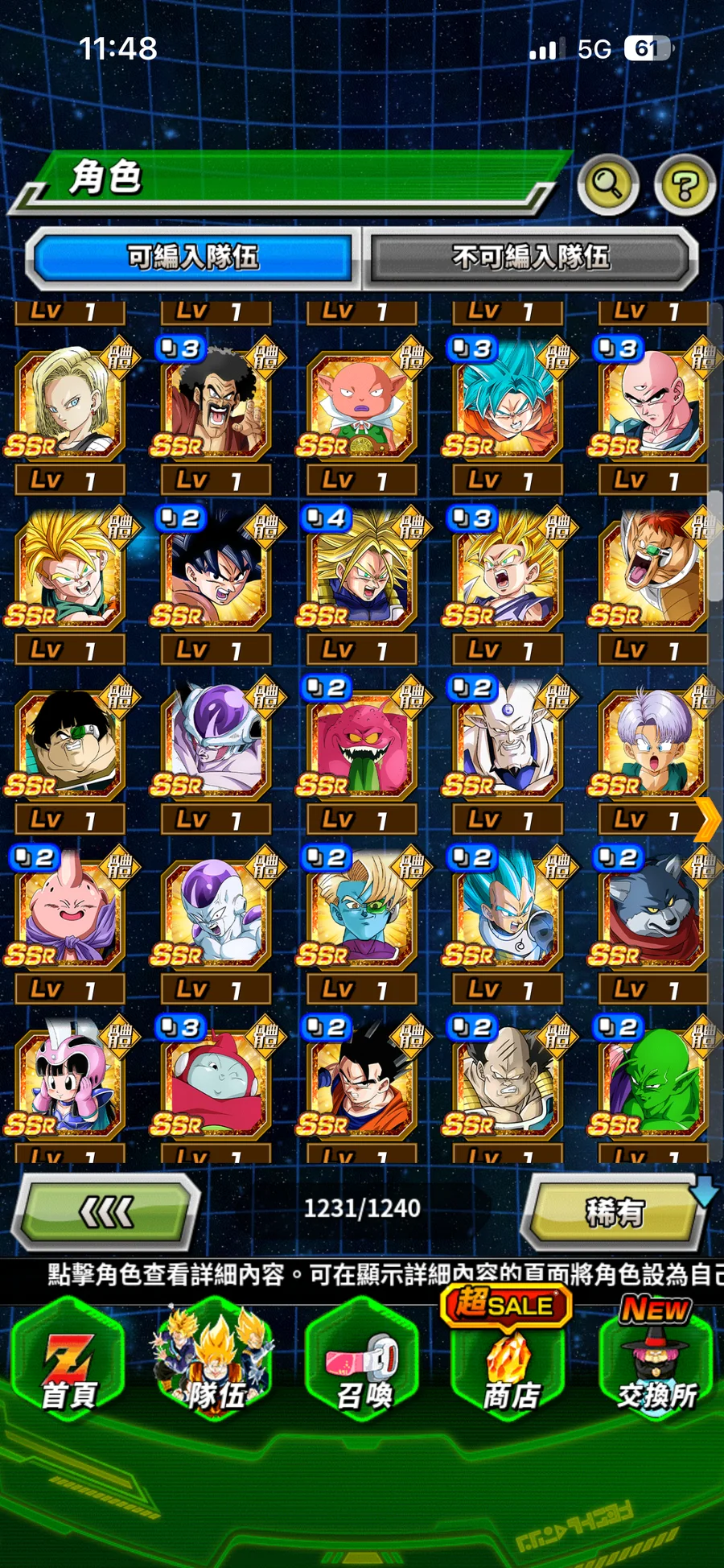This screenshot has width=724, height=1568.
Task: Switch to the 不可編入隊伍 tab
Action: [530, 258]
